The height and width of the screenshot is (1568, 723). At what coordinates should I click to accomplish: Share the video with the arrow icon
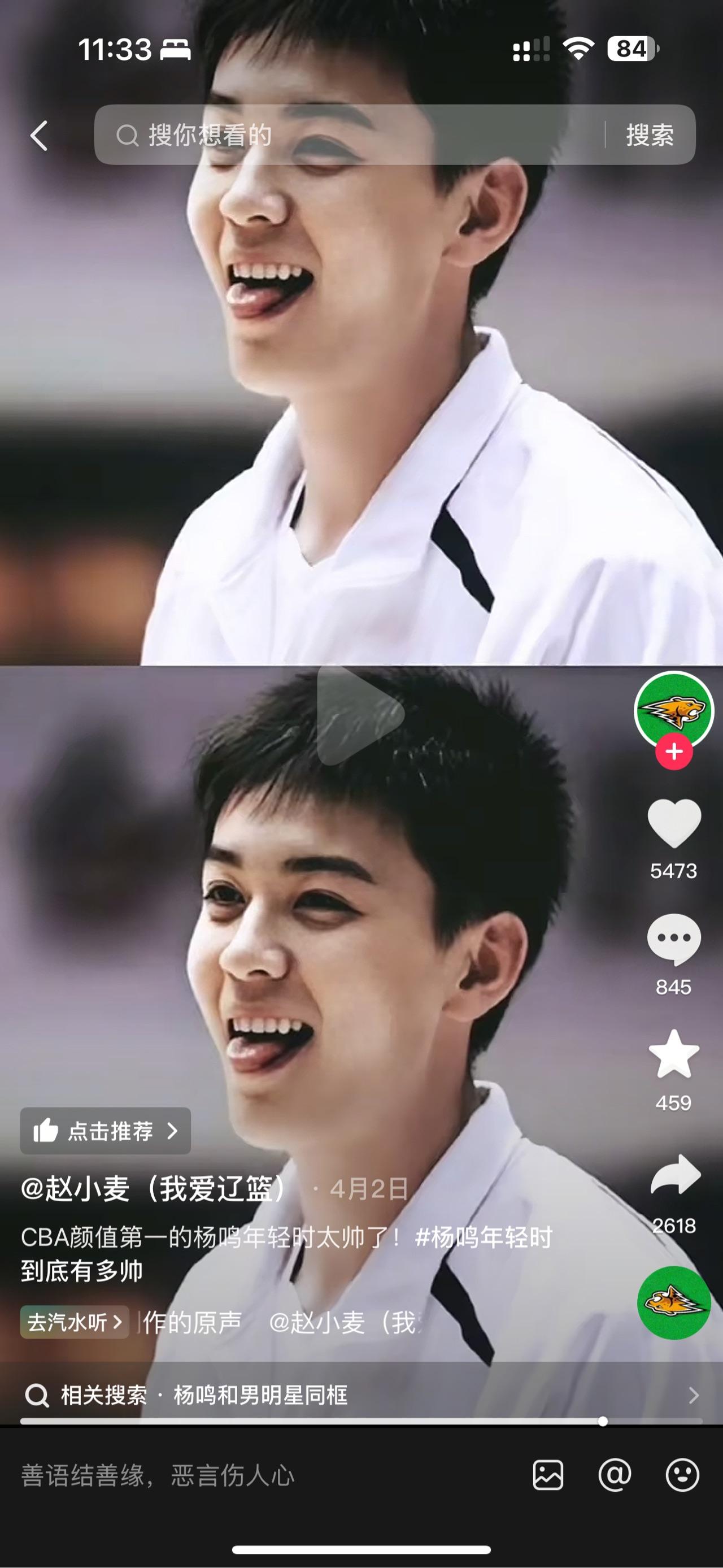675,1174
